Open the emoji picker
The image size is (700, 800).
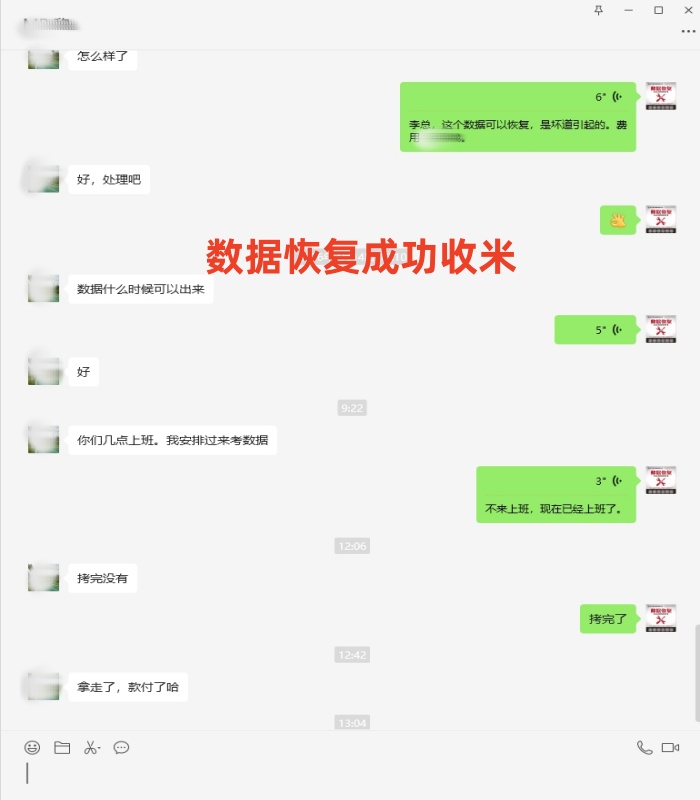click(x=32, y=747)
